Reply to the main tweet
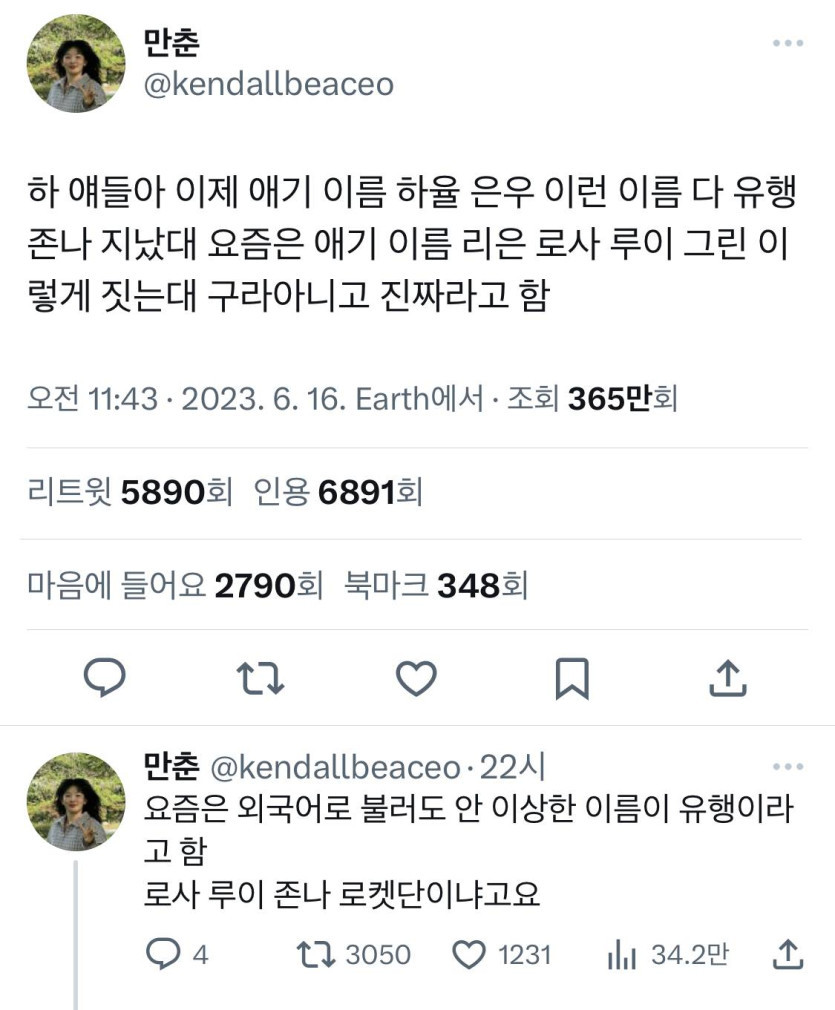The width and height of the screenshot is (835, 1010). [103, 679]
